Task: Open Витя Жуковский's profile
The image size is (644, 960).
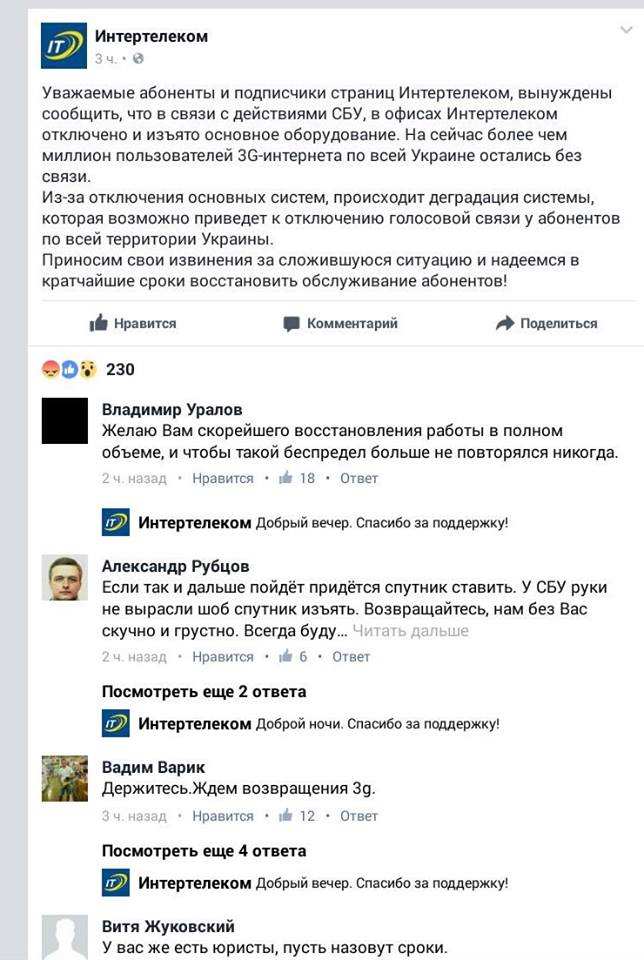Action: [168, 926]
